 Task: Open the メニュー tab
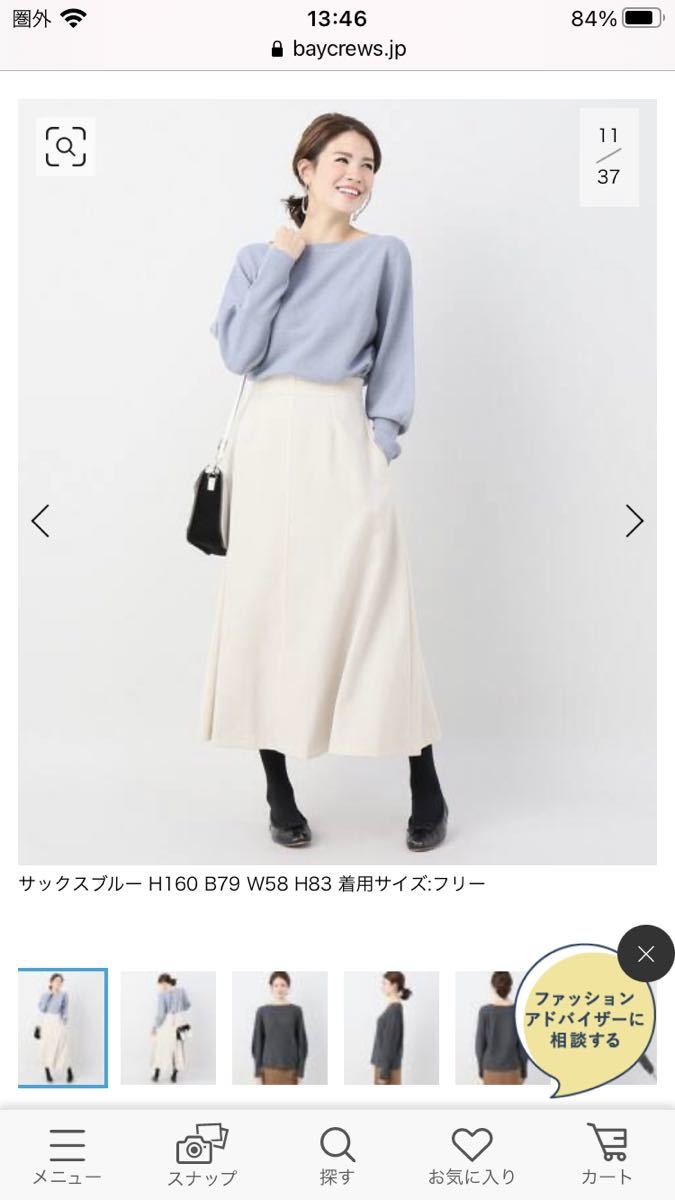(x=67, y=1156)
